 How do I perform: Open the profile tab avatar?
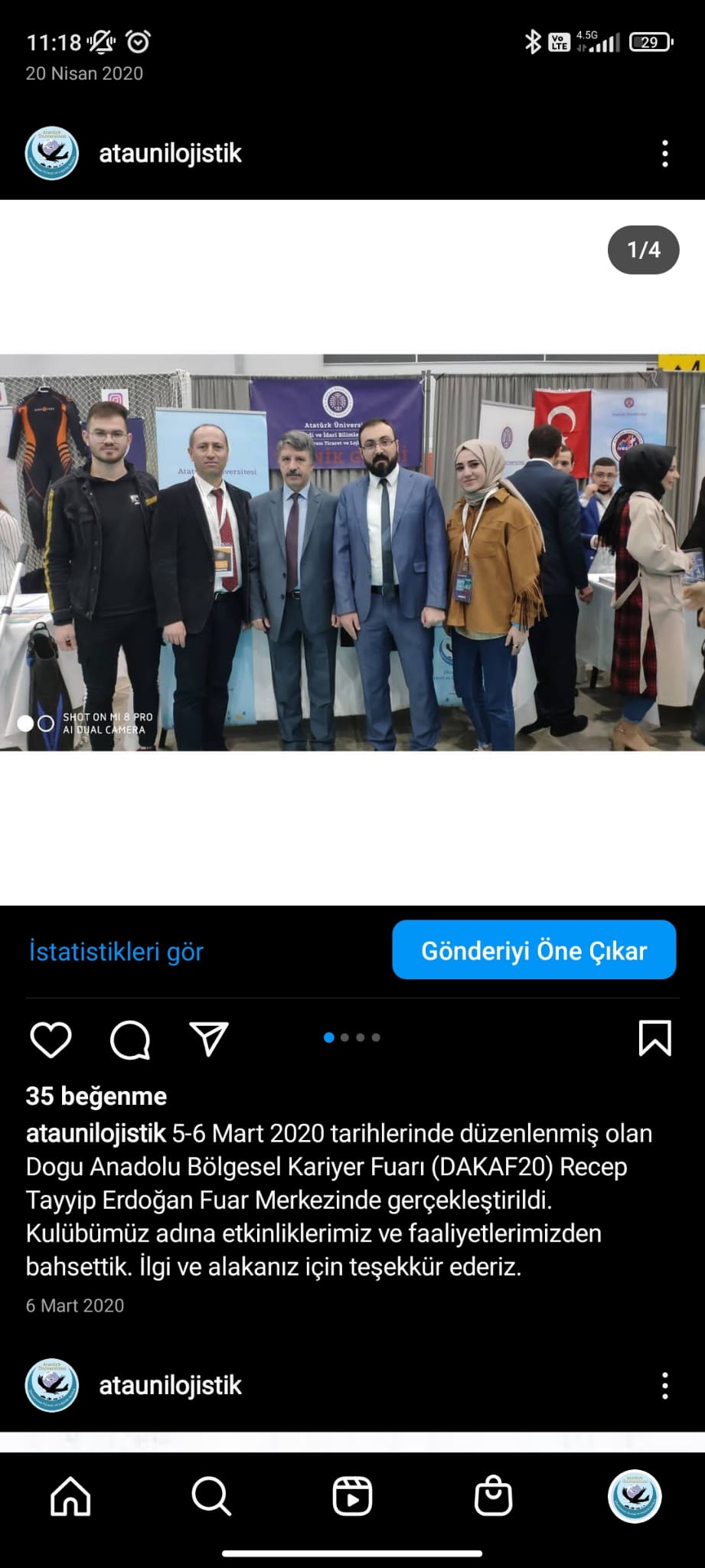635,1496
